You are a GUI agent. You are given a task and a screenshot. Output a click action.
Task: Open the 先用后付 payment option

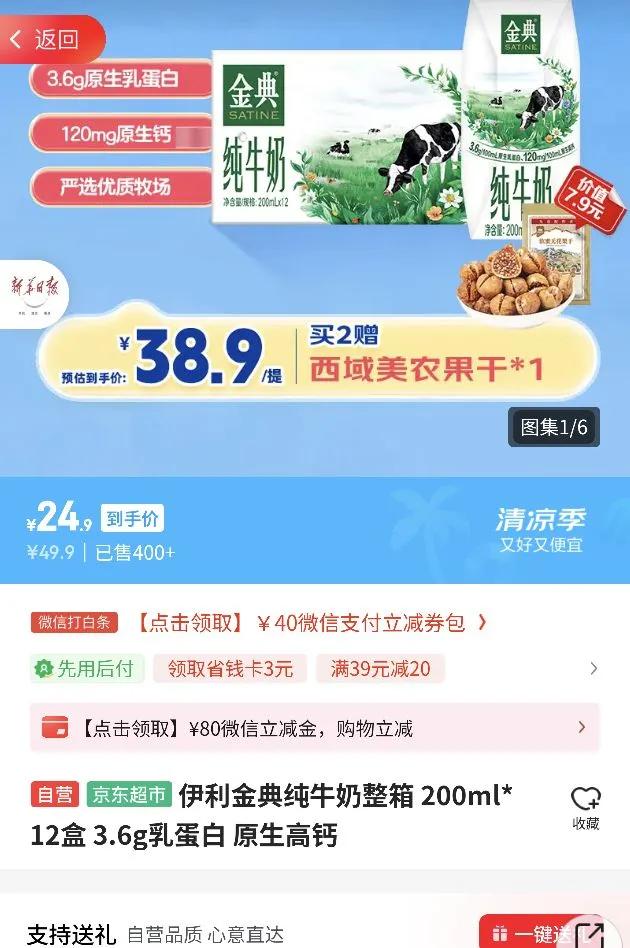point(87,669)
